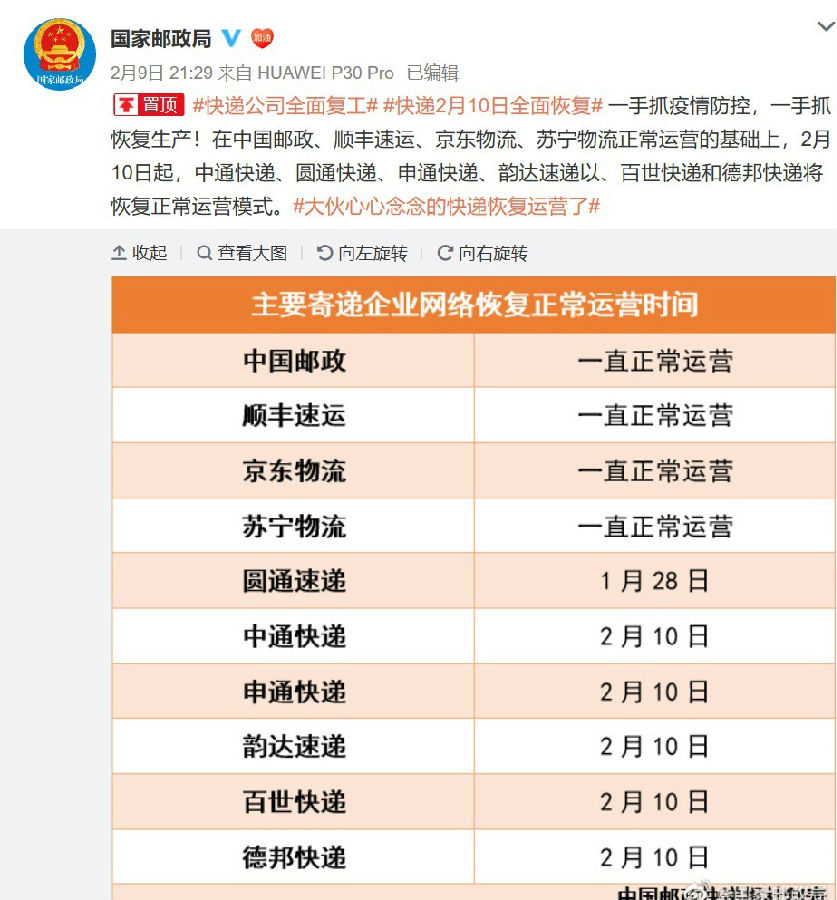Open hashtag #快递公司全面复工#

(284, 105)
